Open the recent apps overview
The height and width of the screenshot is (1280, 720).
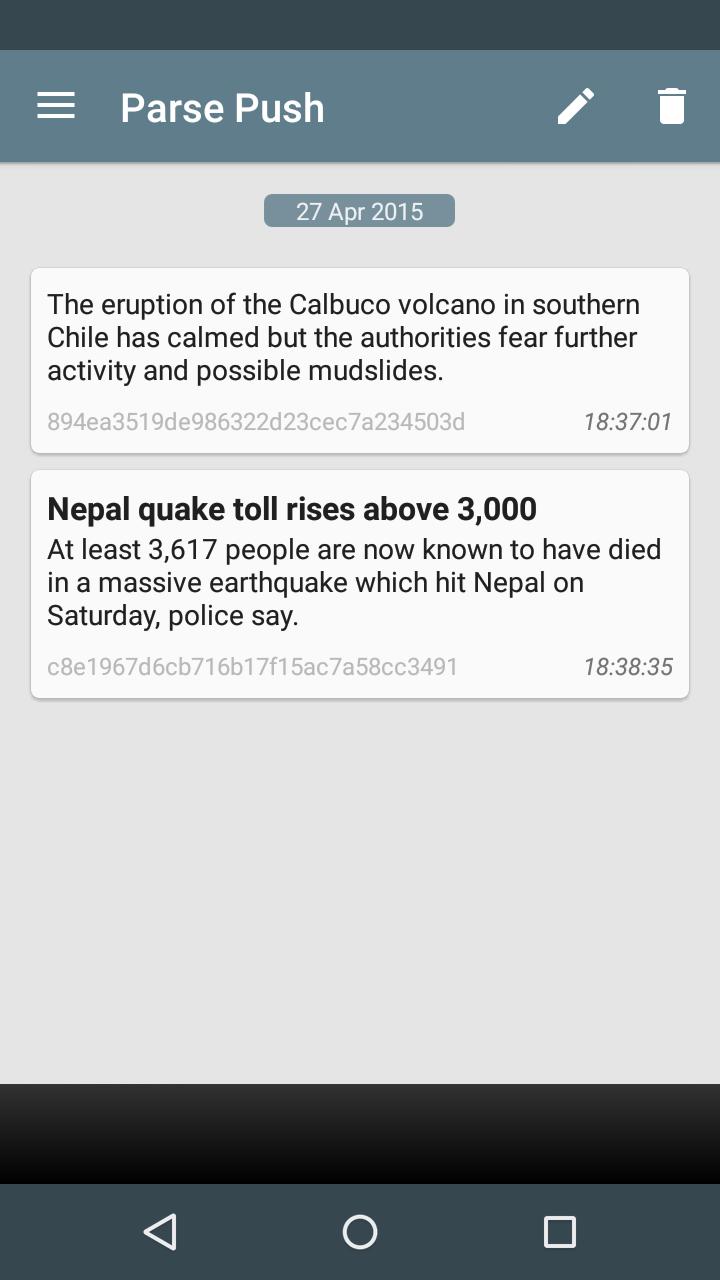(559, 1231)
